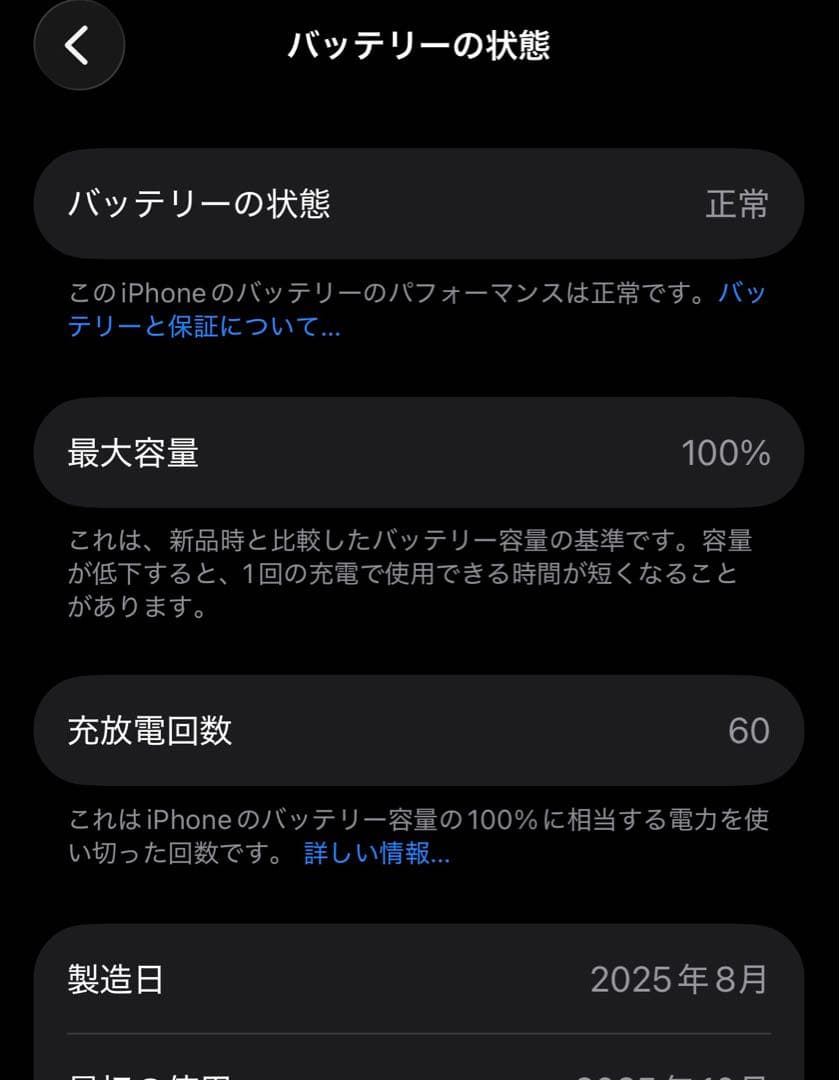Tap the back arrow at top left
839x1080 pixels.
78,46
